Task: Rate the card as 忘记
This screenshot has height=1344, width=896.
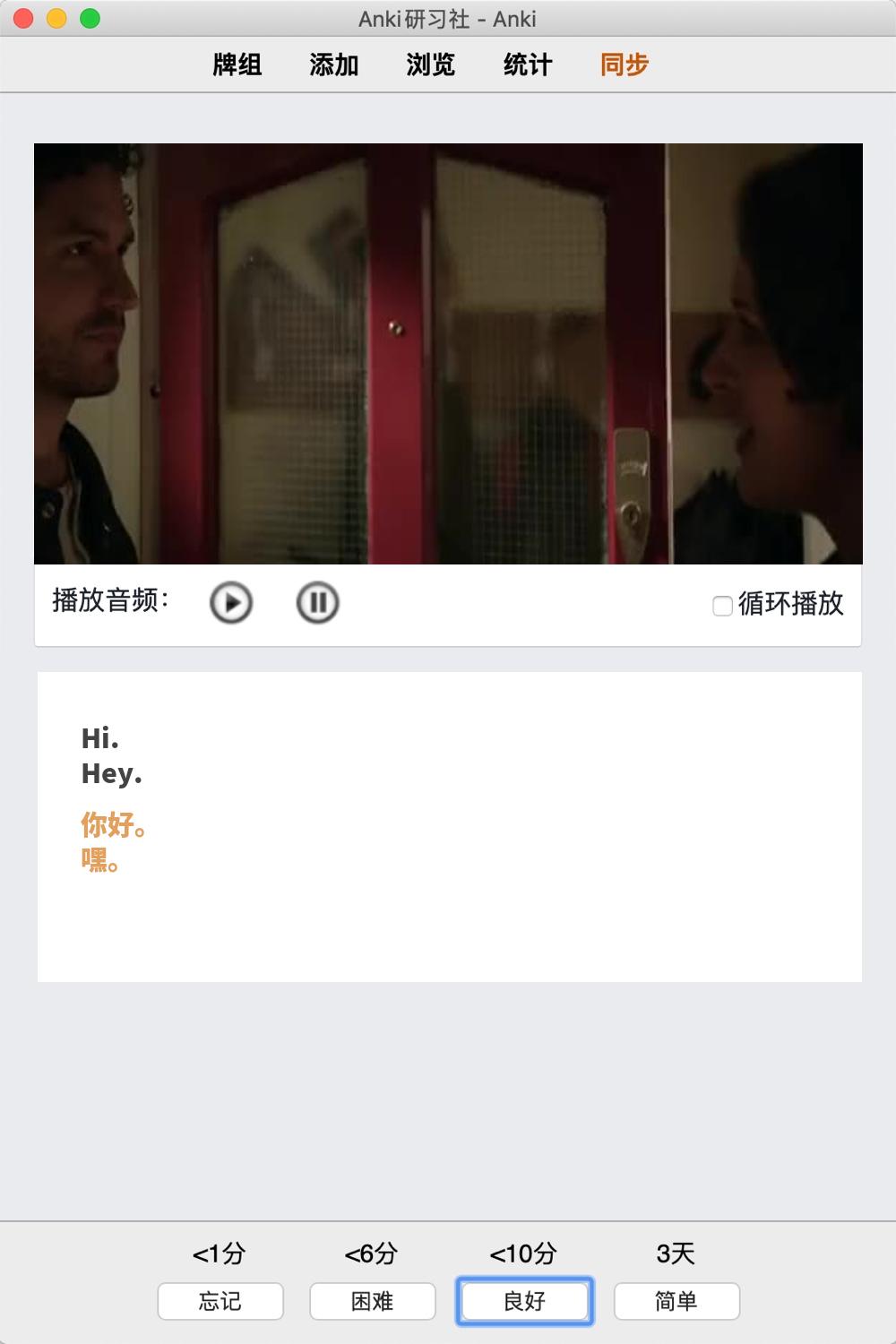Action: point(220,1301)
